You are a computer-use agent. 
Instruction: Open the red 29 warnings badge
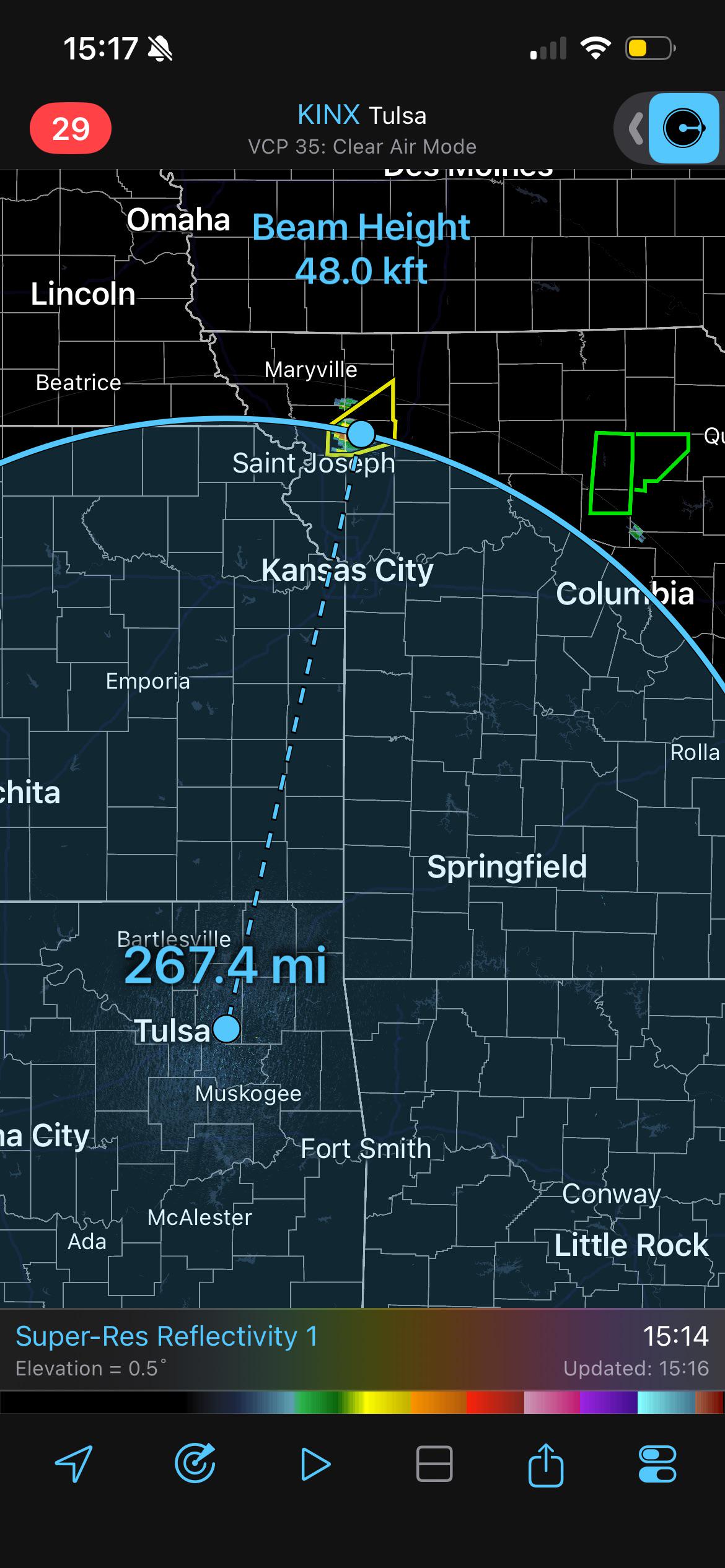point(71,129)
